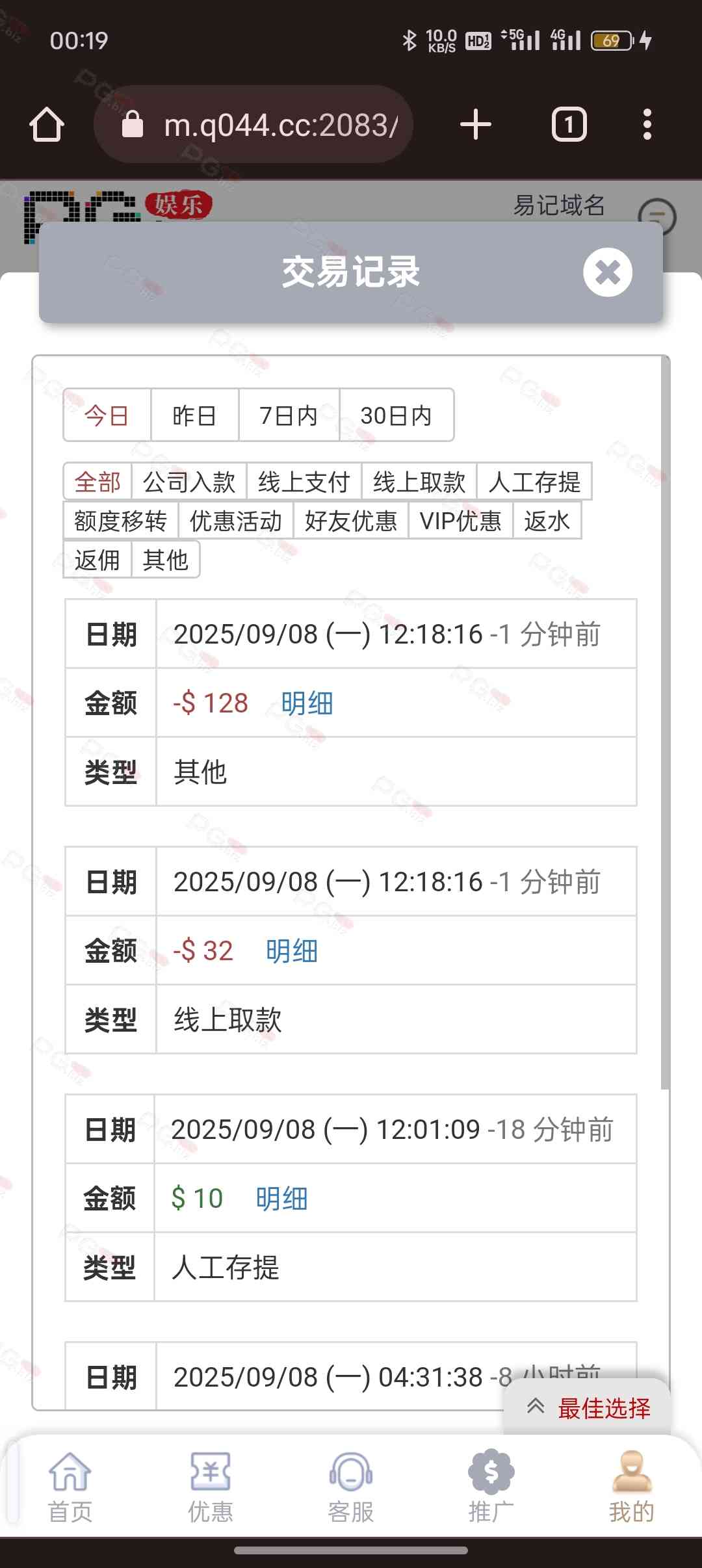Filter by 好友优惠
Screen dimensions: 702x1568
pyautogui.click(x=350, y=521)
